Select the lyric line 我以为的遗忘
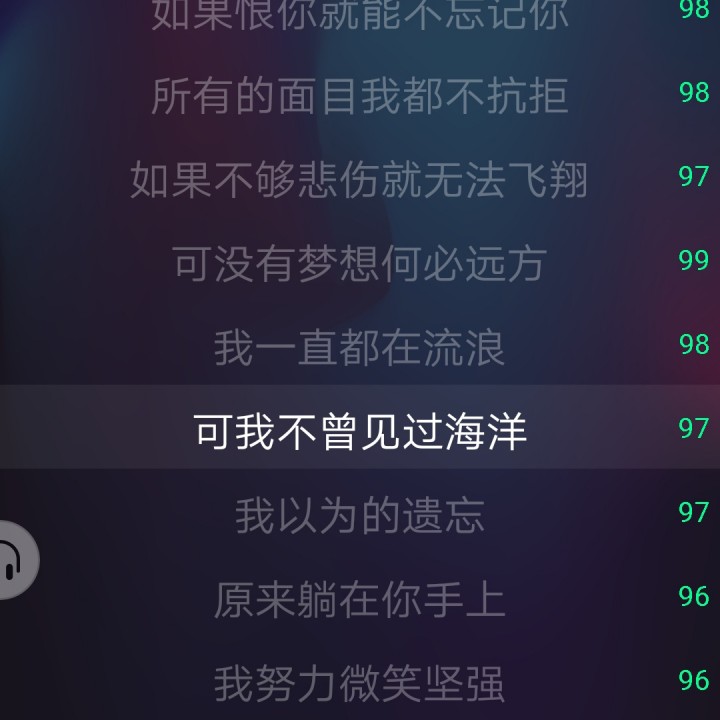 360,515
